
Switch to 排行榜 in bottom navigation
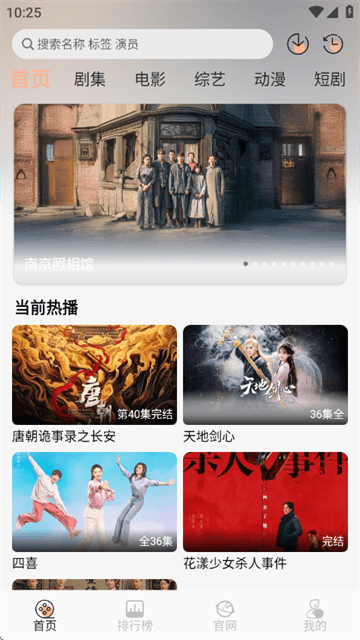point(135,616)
